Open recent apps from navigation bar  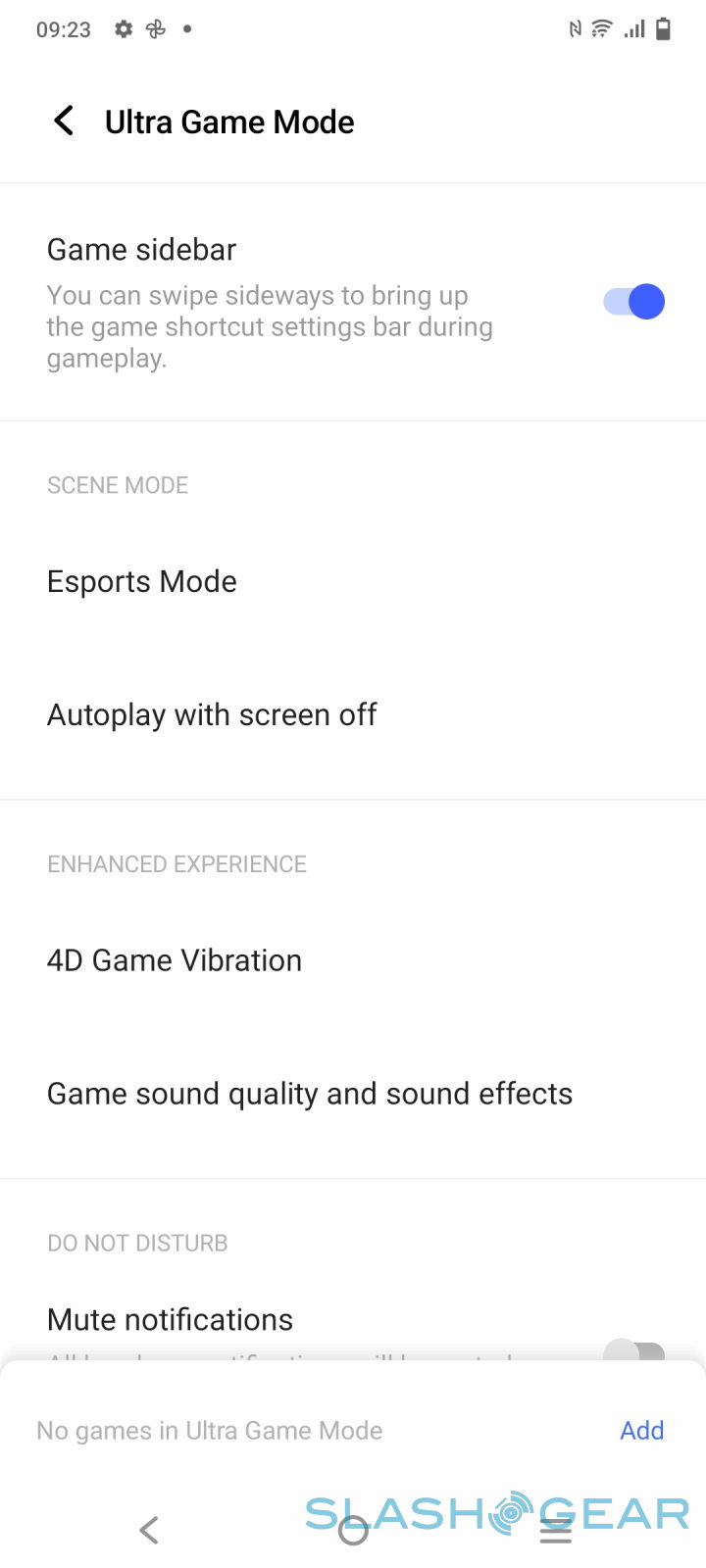555,1530
